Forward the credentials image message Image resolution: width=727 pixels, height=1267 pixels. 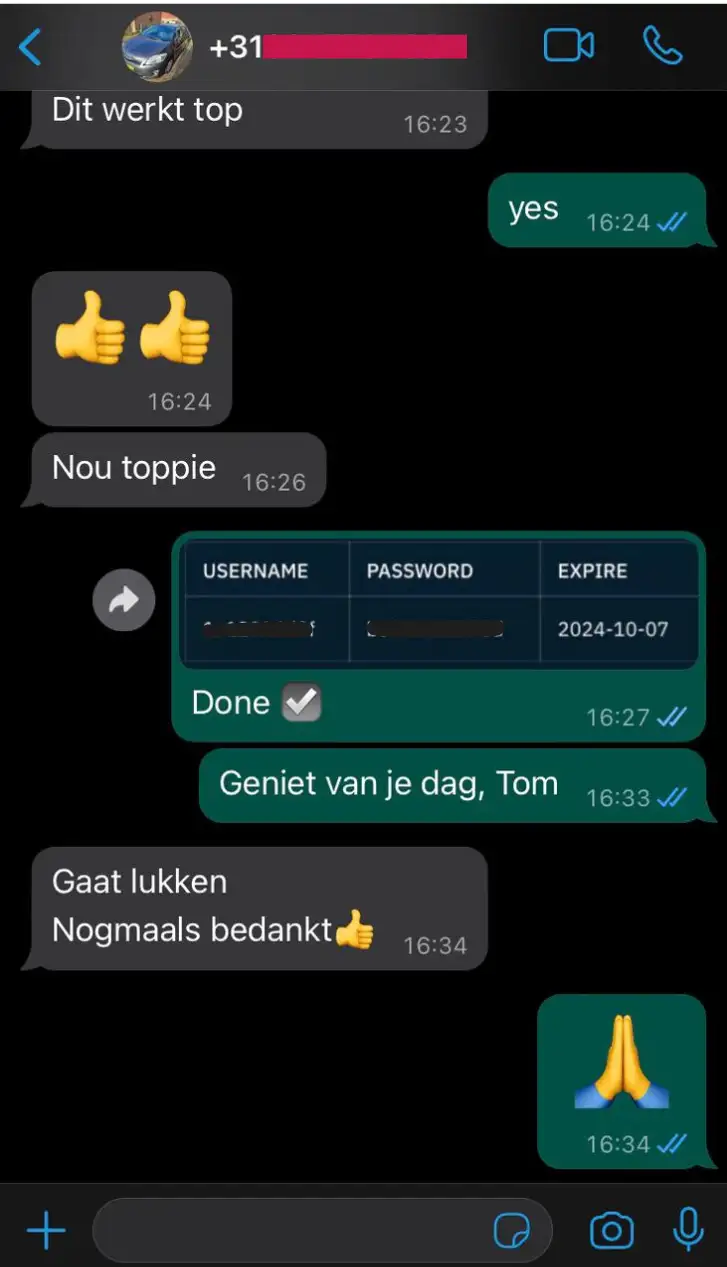(124, 600)
